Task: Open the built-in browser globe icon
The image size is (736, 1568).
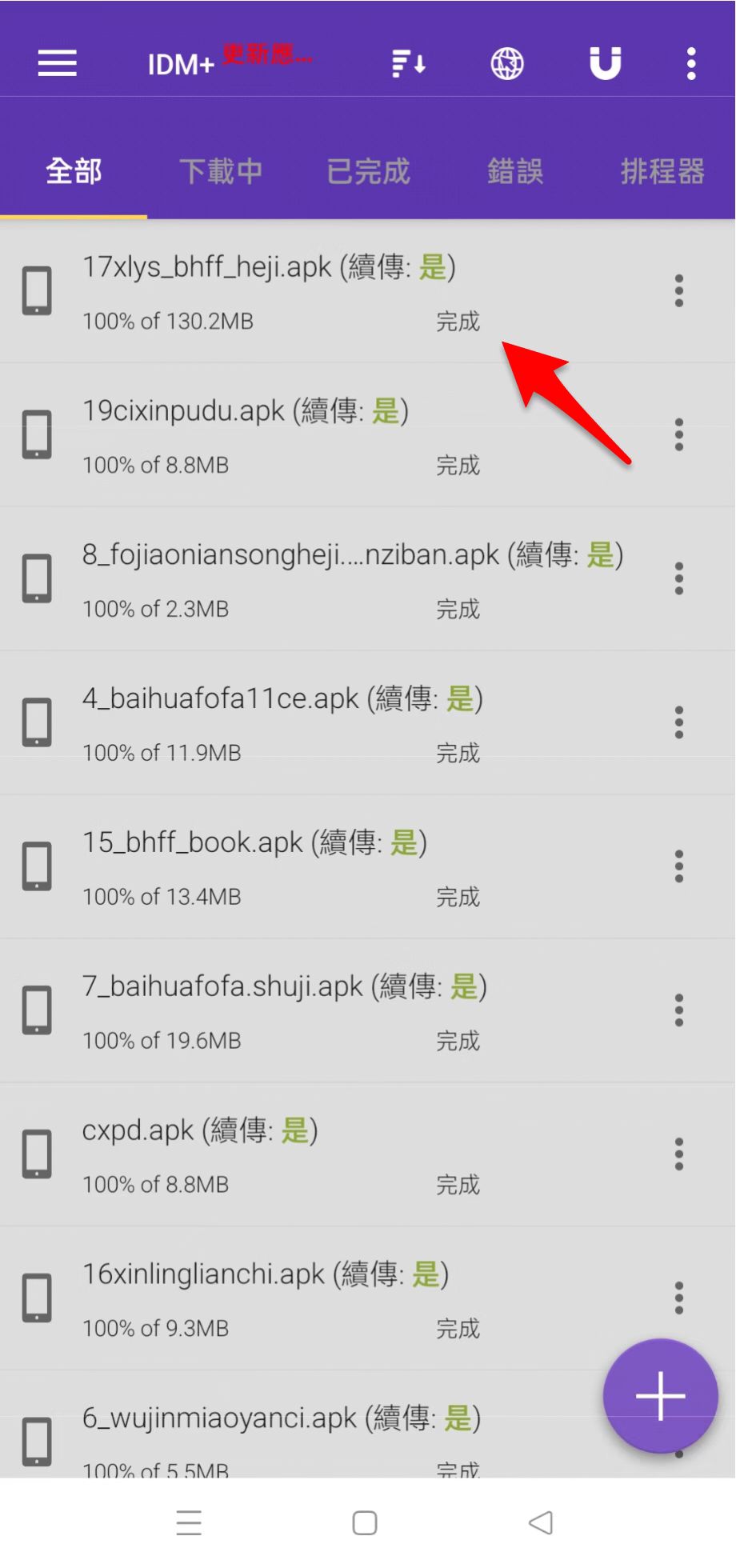Action: (x=507, y=63)
